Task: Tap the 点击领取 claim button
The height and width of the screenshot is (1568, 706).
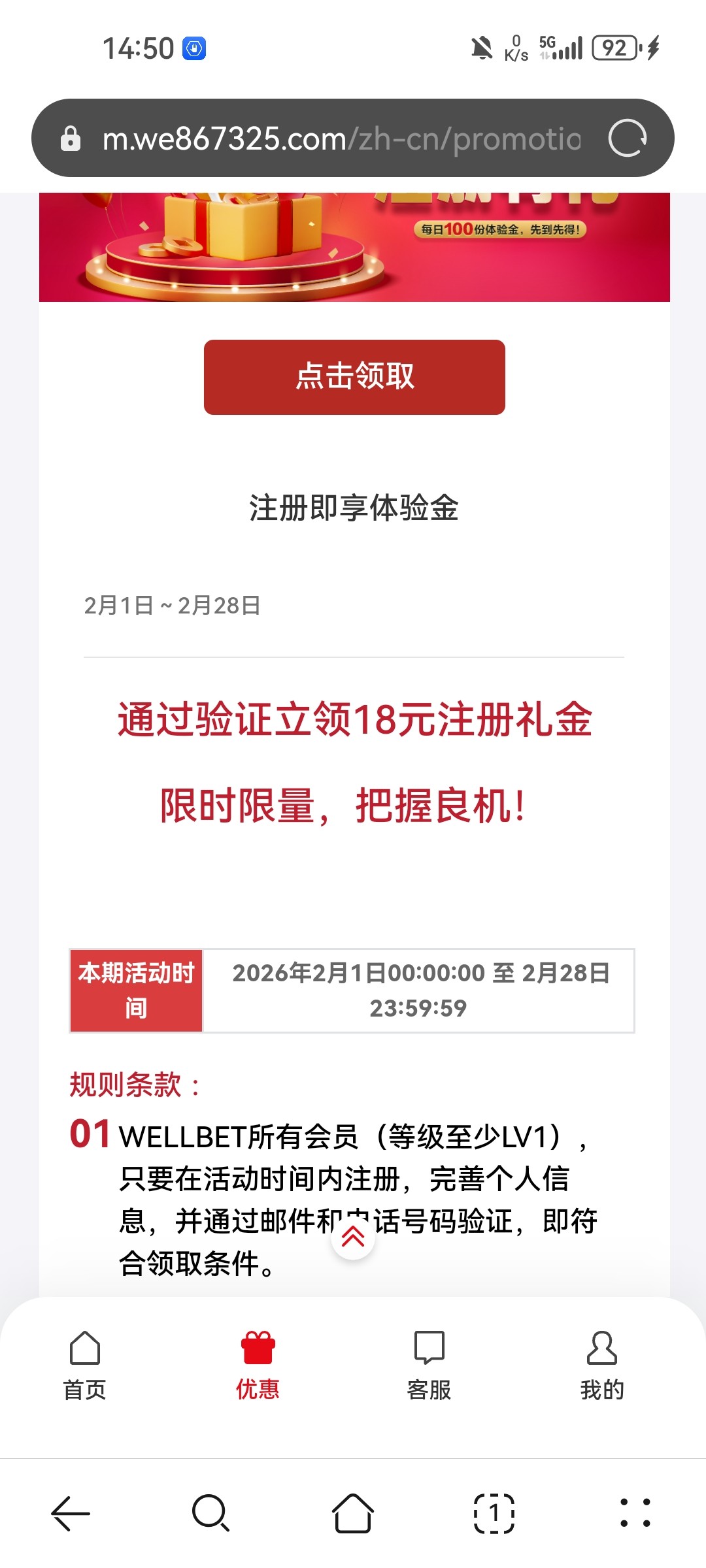Action: [x=354, y=377]
